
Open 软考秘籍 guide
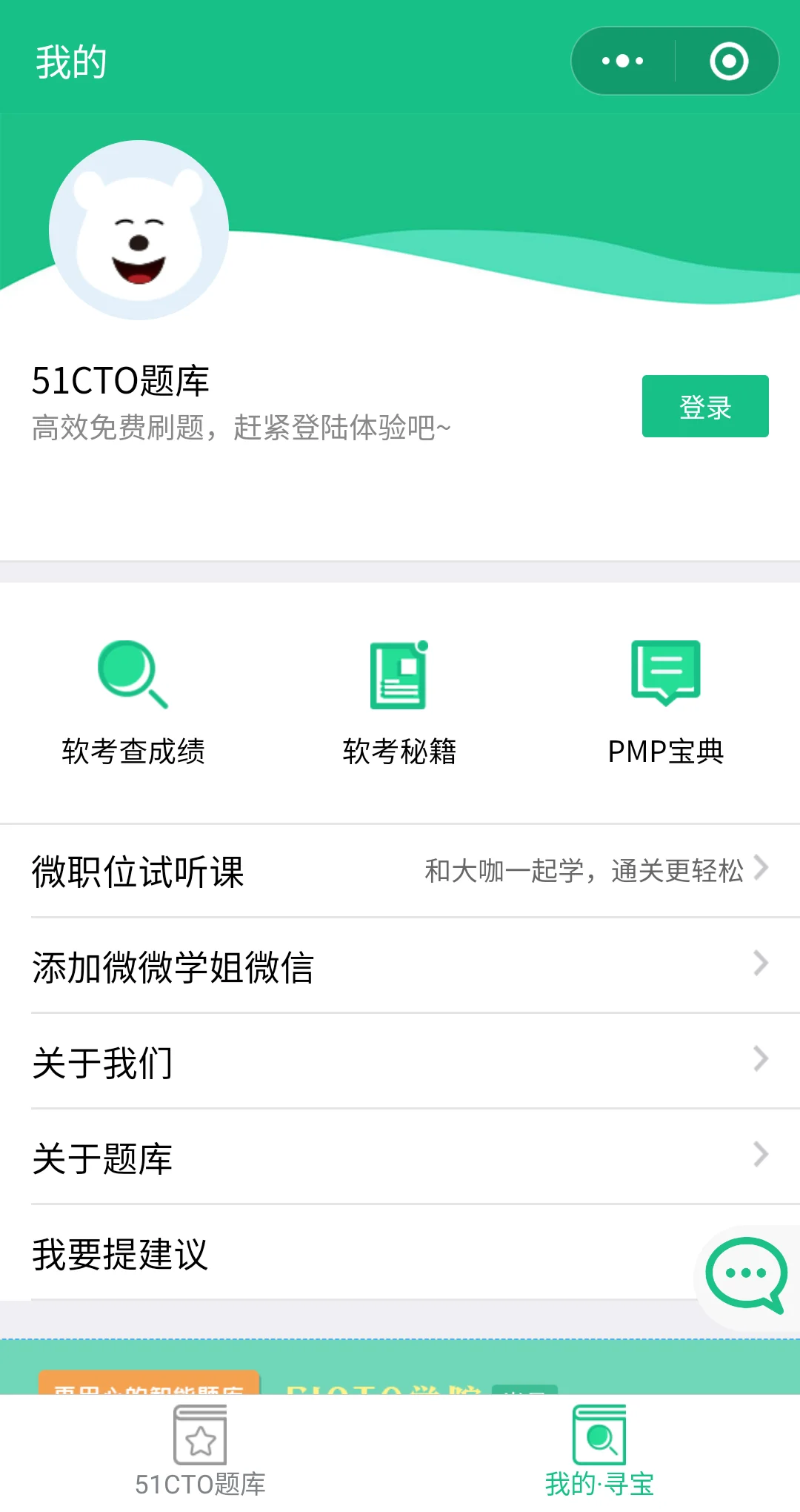(399, 701)
